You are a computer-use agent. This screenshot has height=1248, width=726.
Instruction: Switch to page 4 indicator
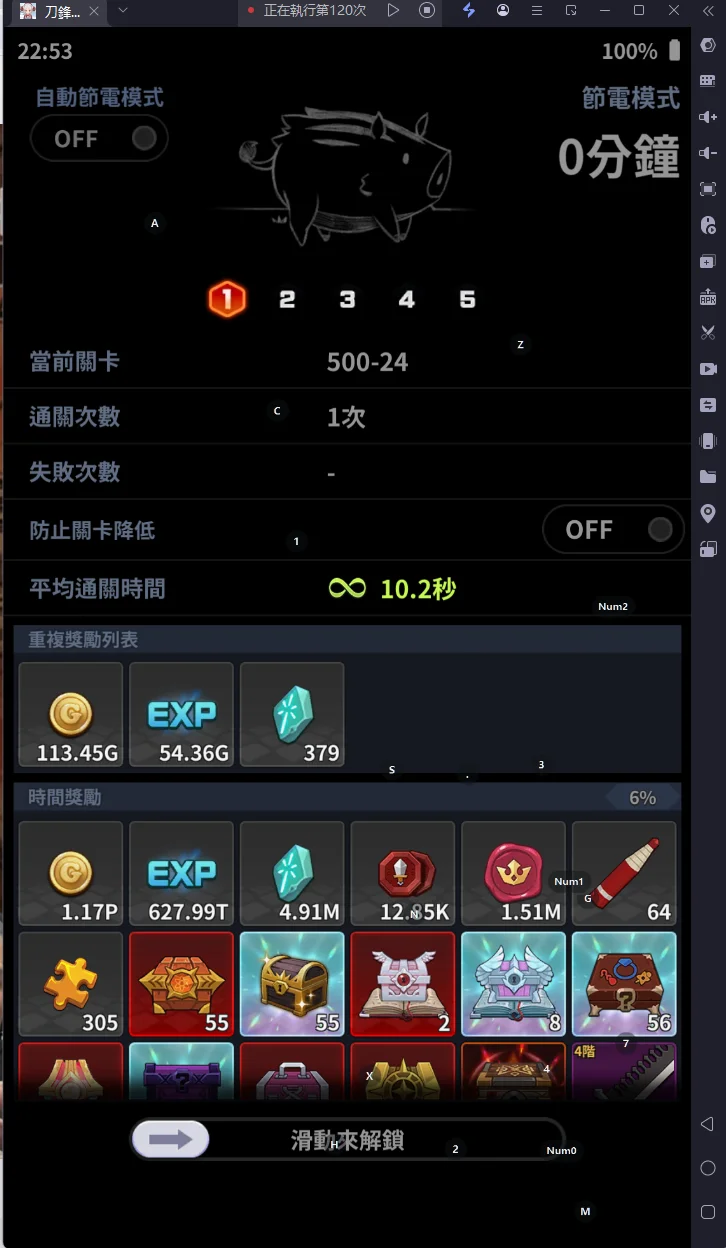(406, 299)
